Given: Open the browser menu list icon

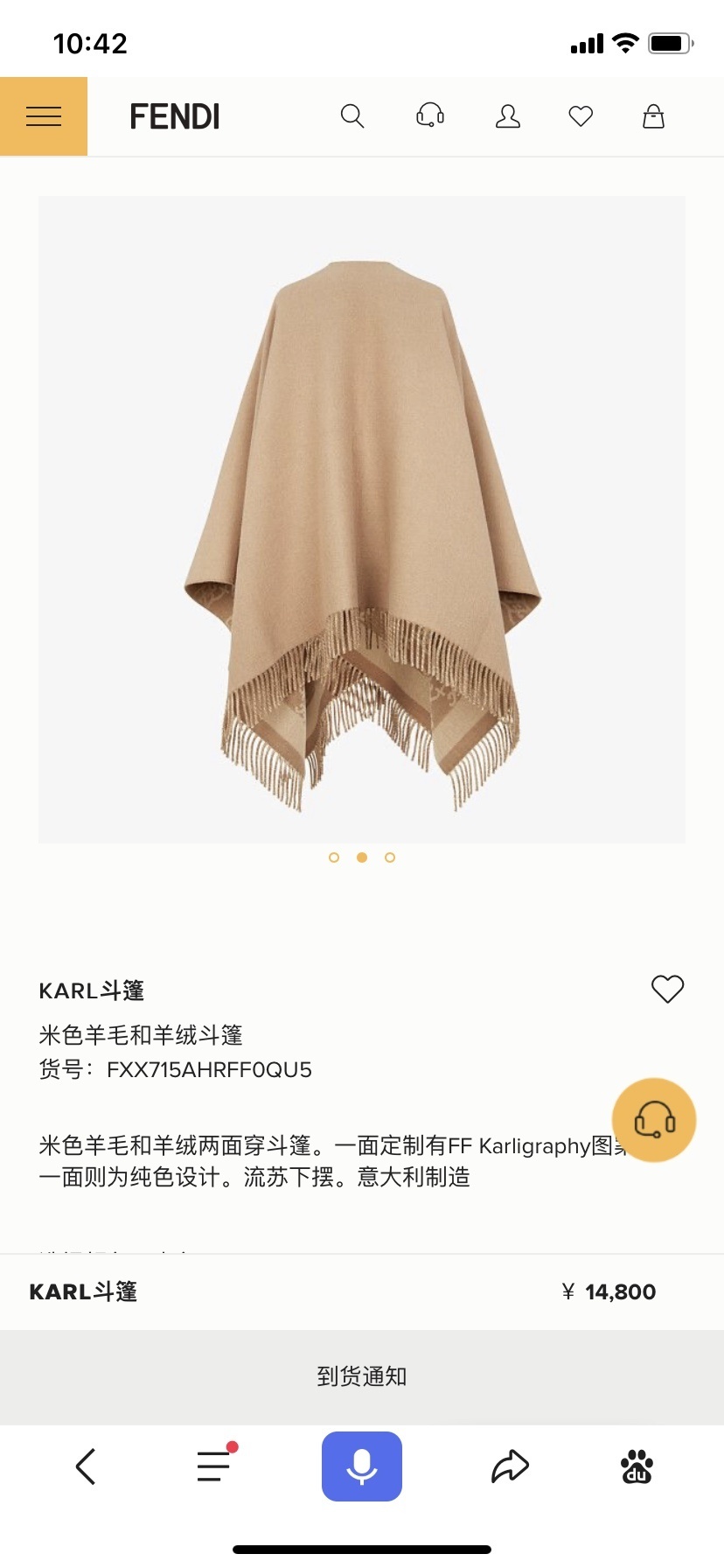Looking at the screenshot, I should 214,1466.
